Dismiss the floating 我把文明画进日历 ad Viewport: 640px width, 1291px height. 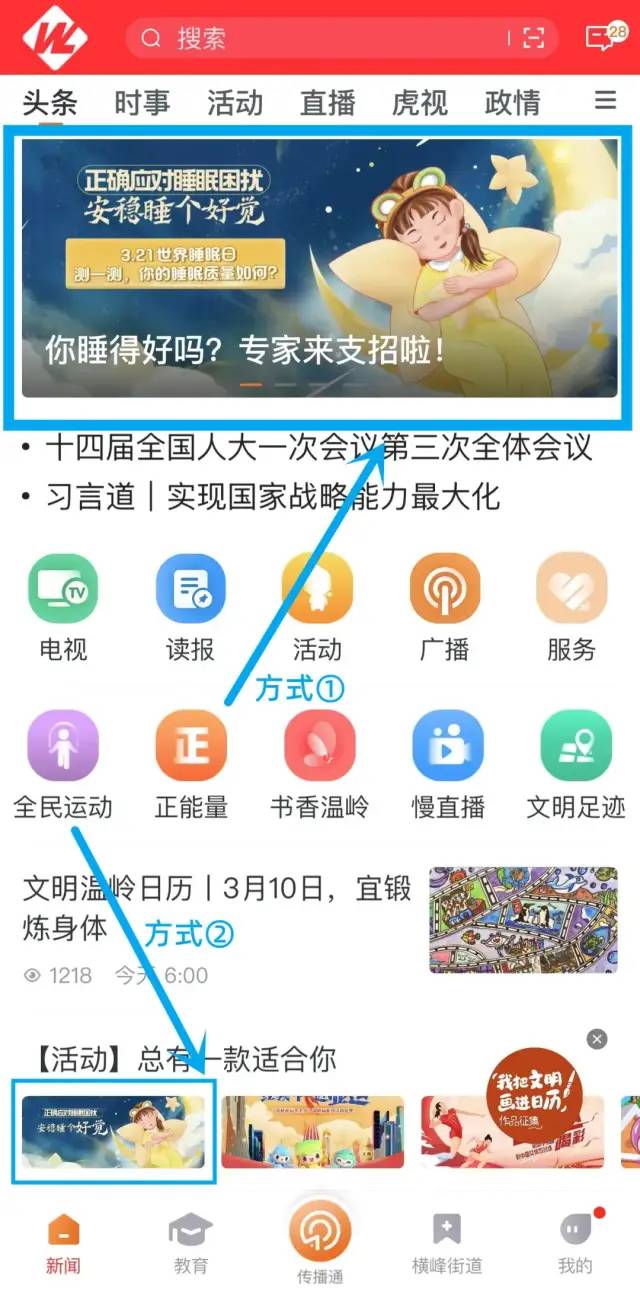tap(597, 1039)
